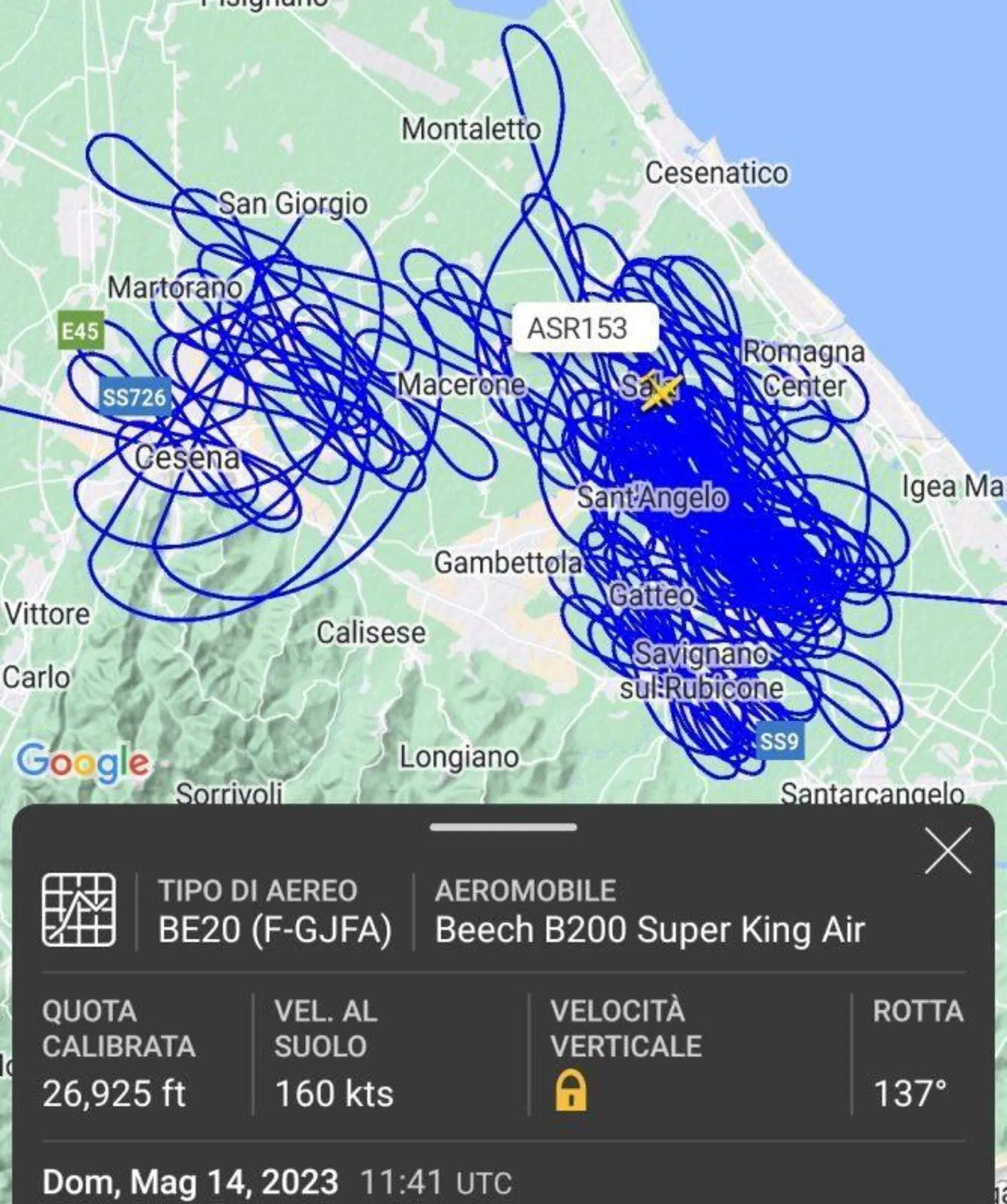Tap the locked vertical speed padlock
The width and height of the screenshot is (1007, 1204).
click(x=570, y=1092)
